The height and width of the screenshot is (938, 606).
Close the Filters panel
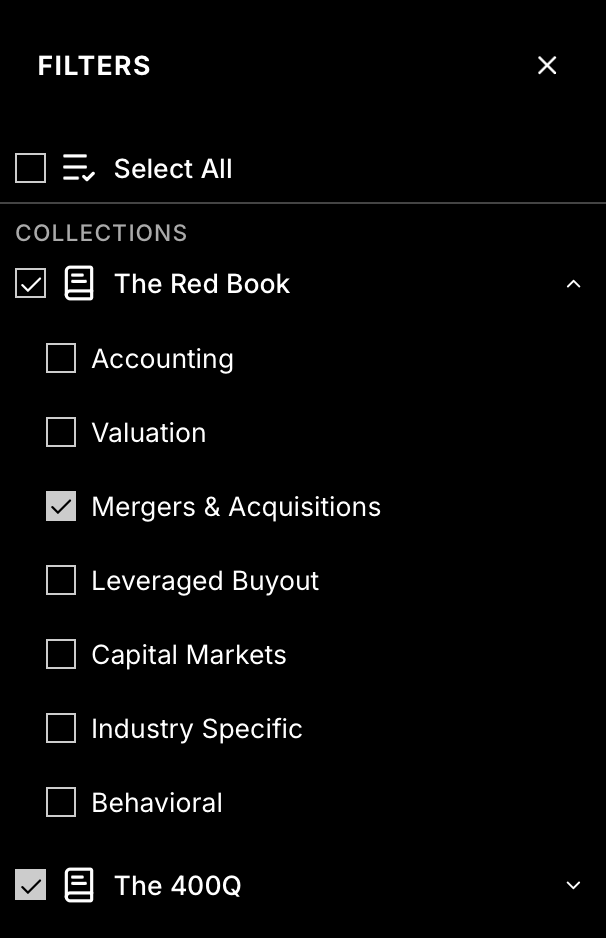547,66
